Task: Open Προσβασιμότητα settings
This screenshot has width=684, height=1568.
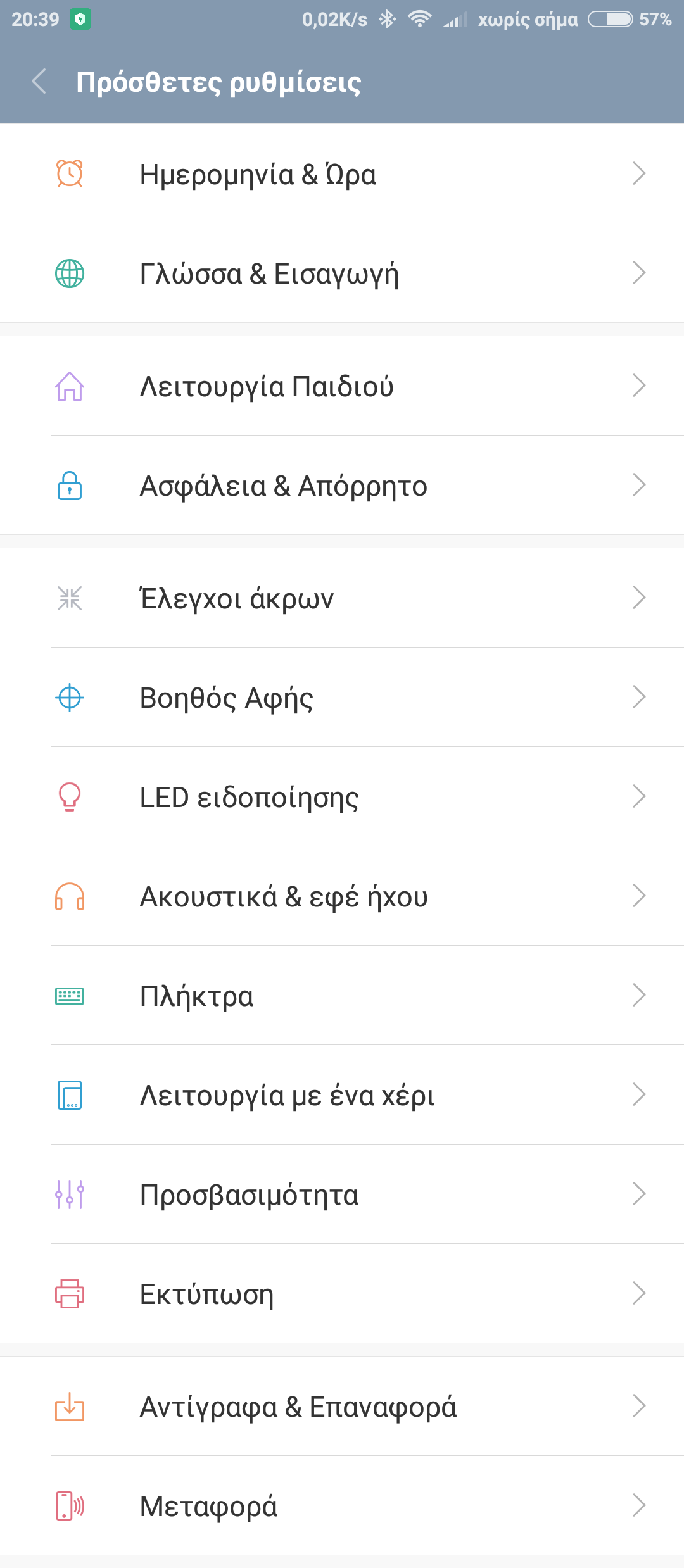Action: [x=342, y=1195]
